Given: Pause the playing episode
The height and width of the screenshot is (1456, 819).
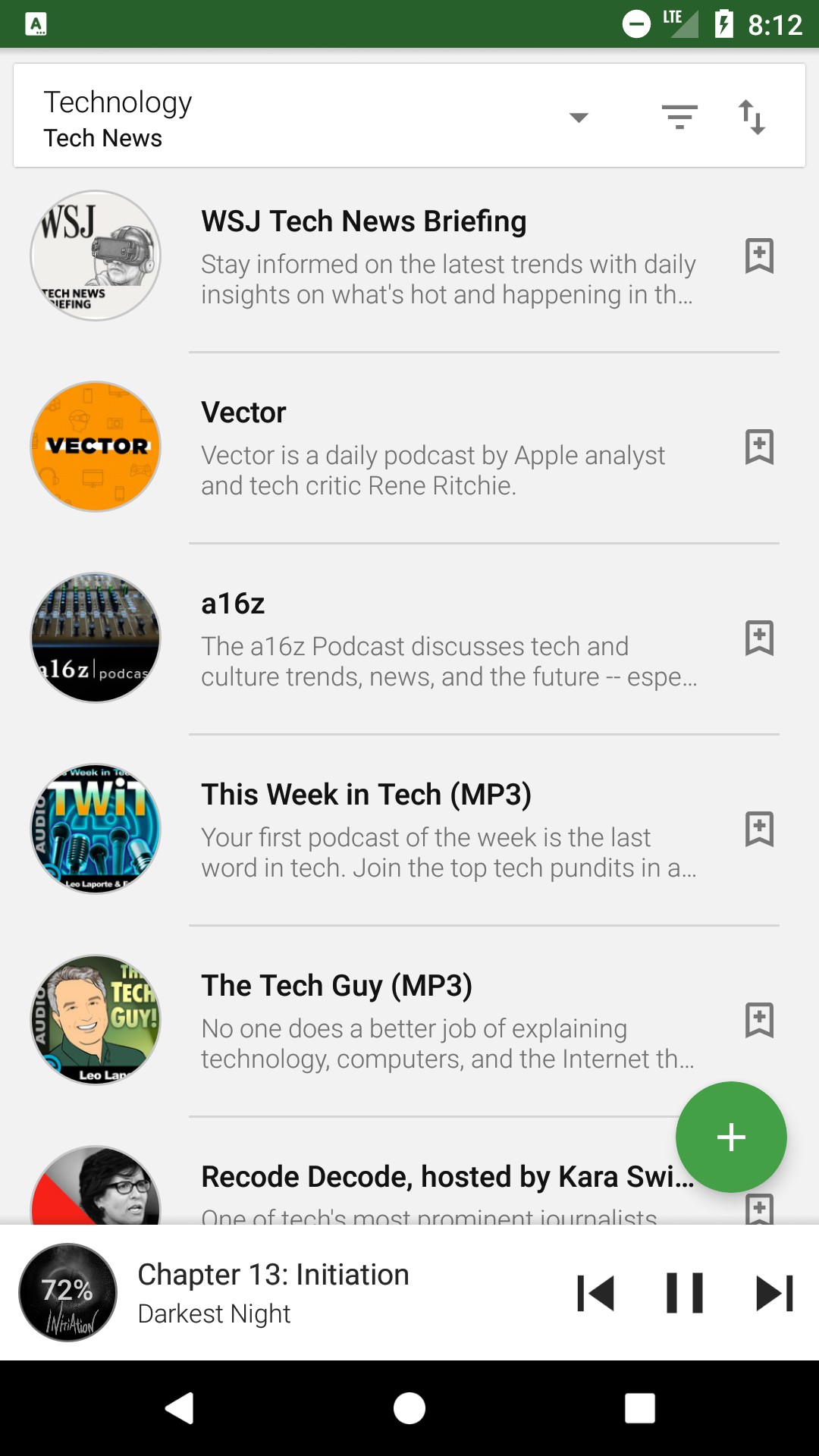Looking at the screenshot, I should click(684, 1293).
